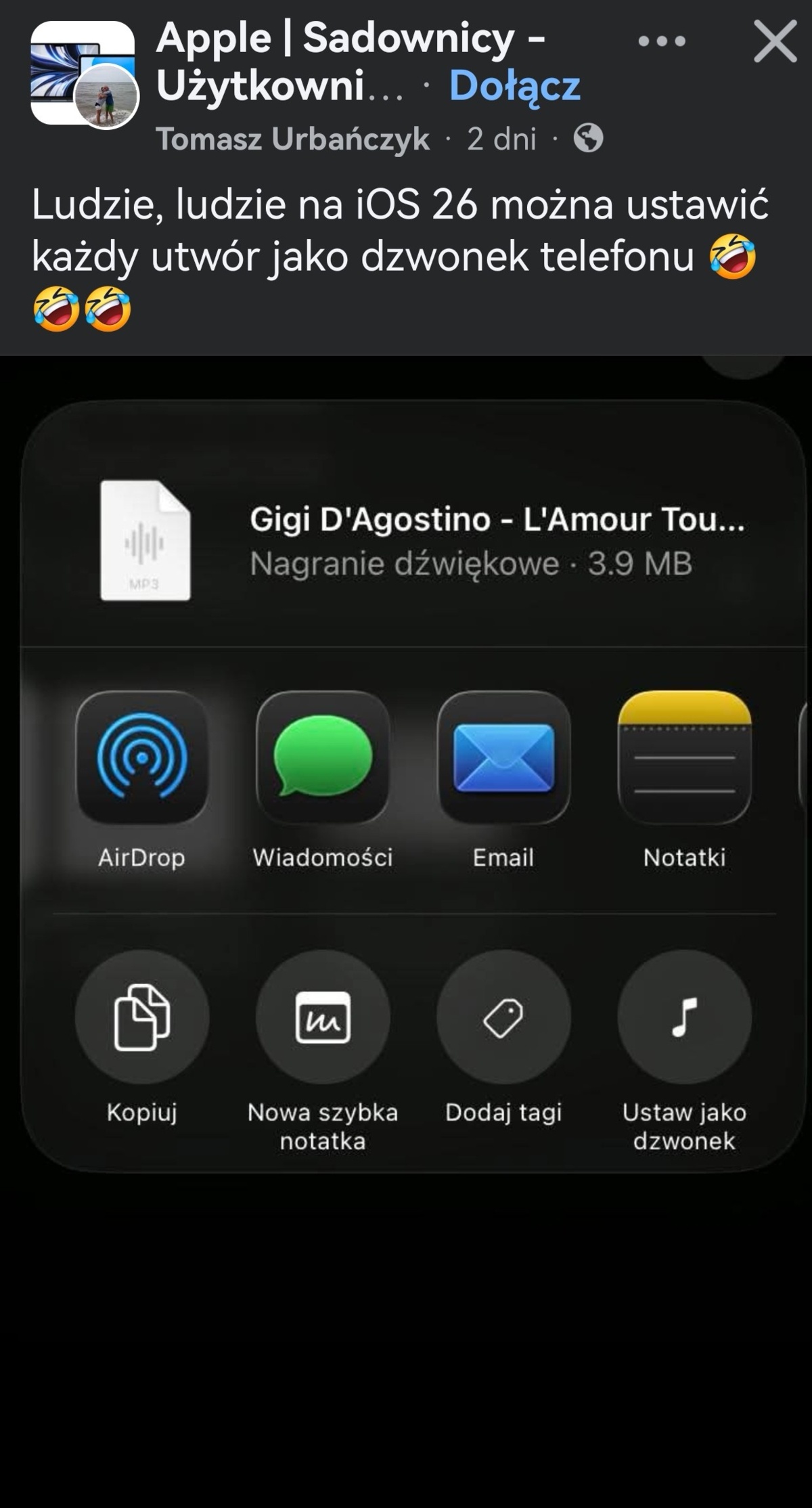Close the post viewer

point(775,42)
